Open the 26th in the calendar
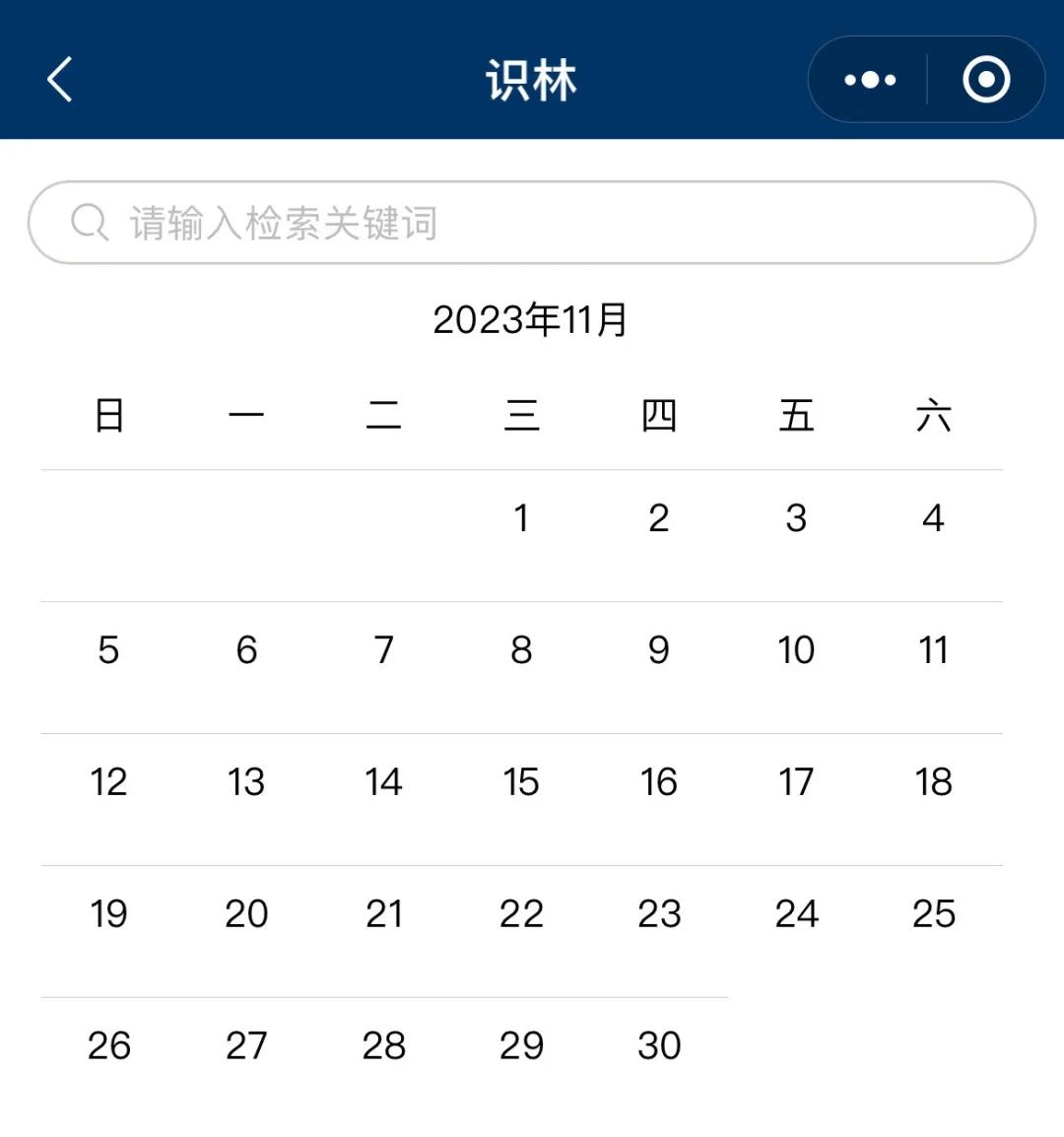Screen dimensions: 1064x1137 (x=108, y=1046)
